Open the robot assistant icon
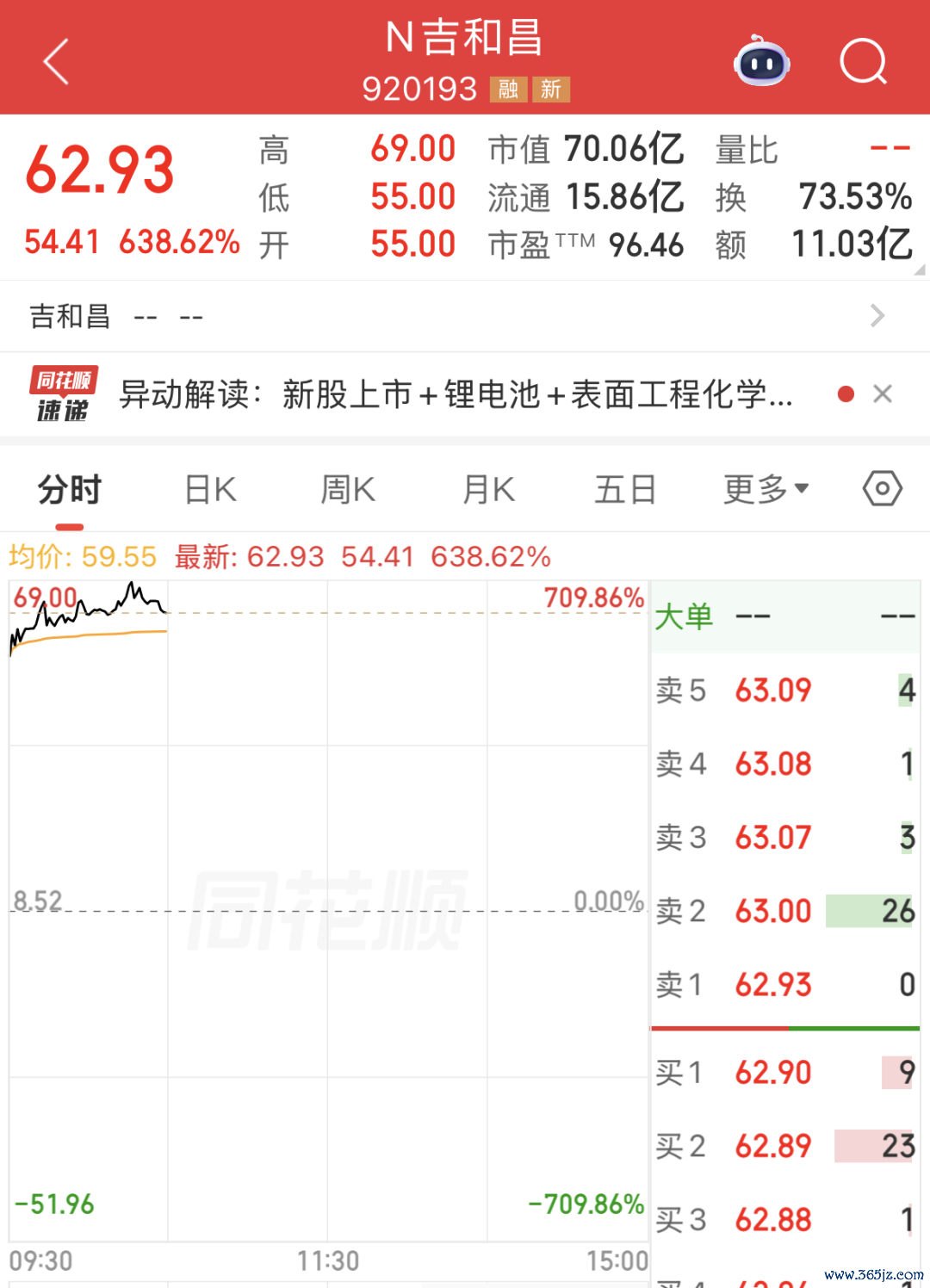This screenshot has height=1288, width=930. click(762, 61)
